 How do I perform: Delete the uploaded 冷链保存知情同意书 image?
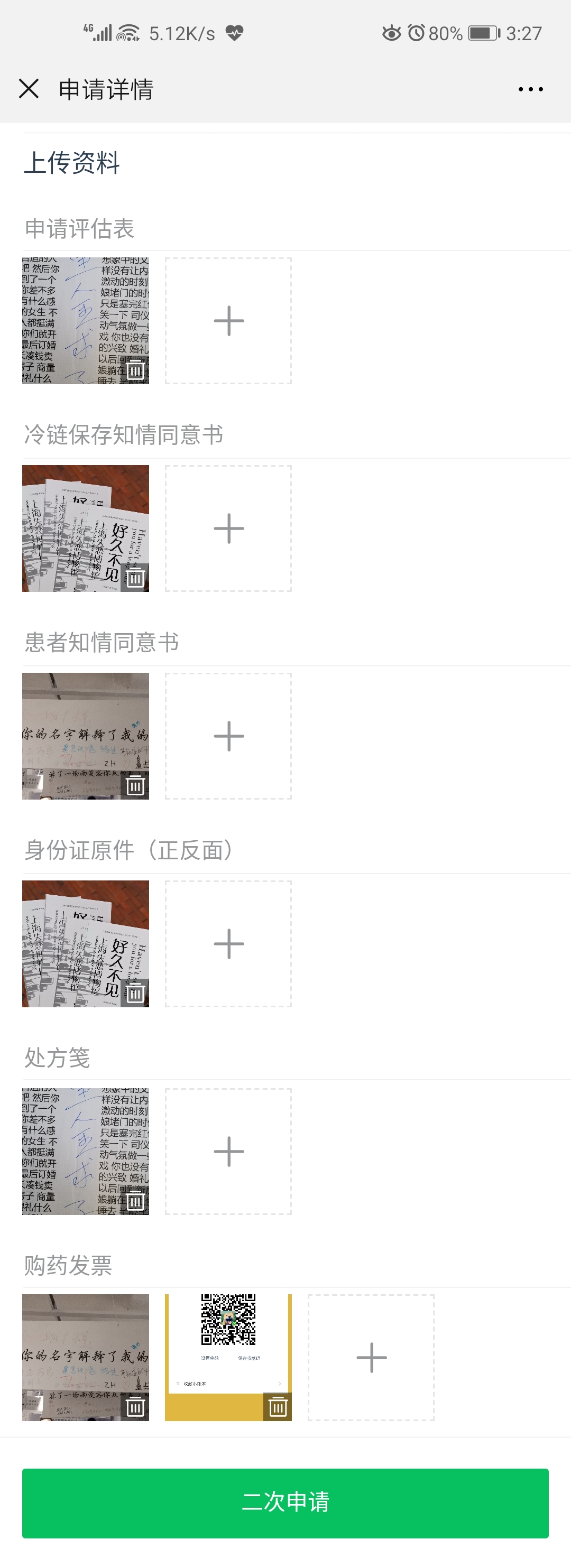click(x=135, y=578)
